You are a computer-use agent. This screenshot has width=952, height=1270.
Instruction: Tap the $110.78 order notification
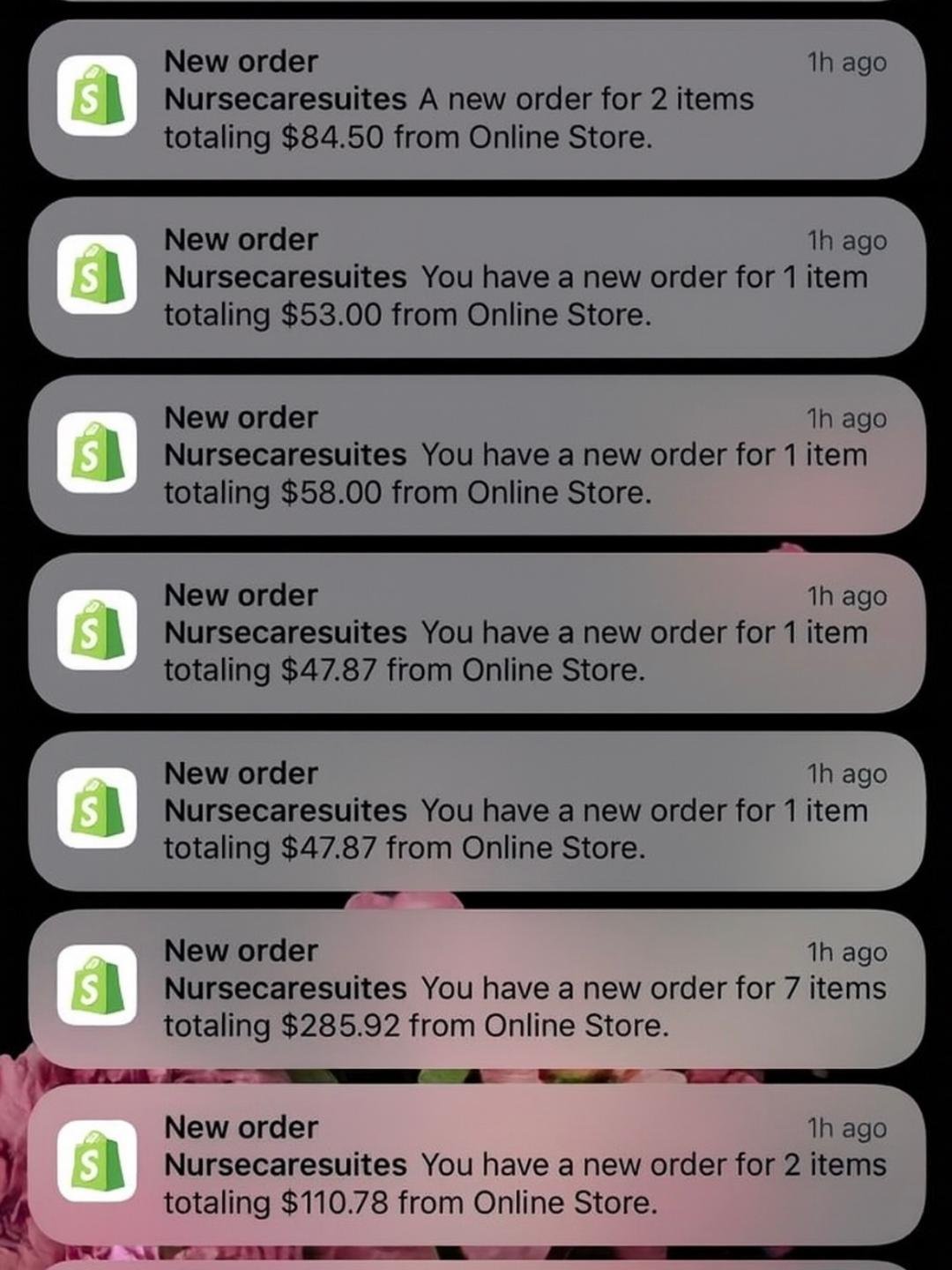tap(476, 1165)
